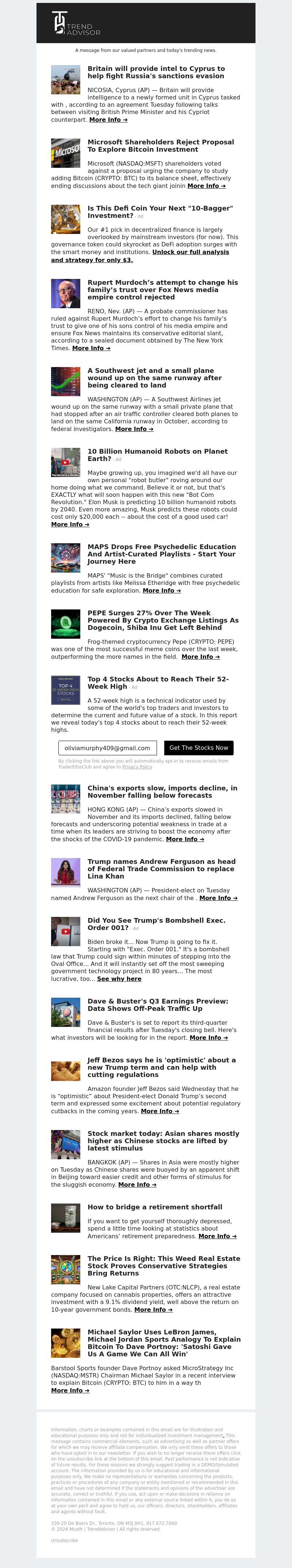Open More Info on China's exports article

(185, 839)
